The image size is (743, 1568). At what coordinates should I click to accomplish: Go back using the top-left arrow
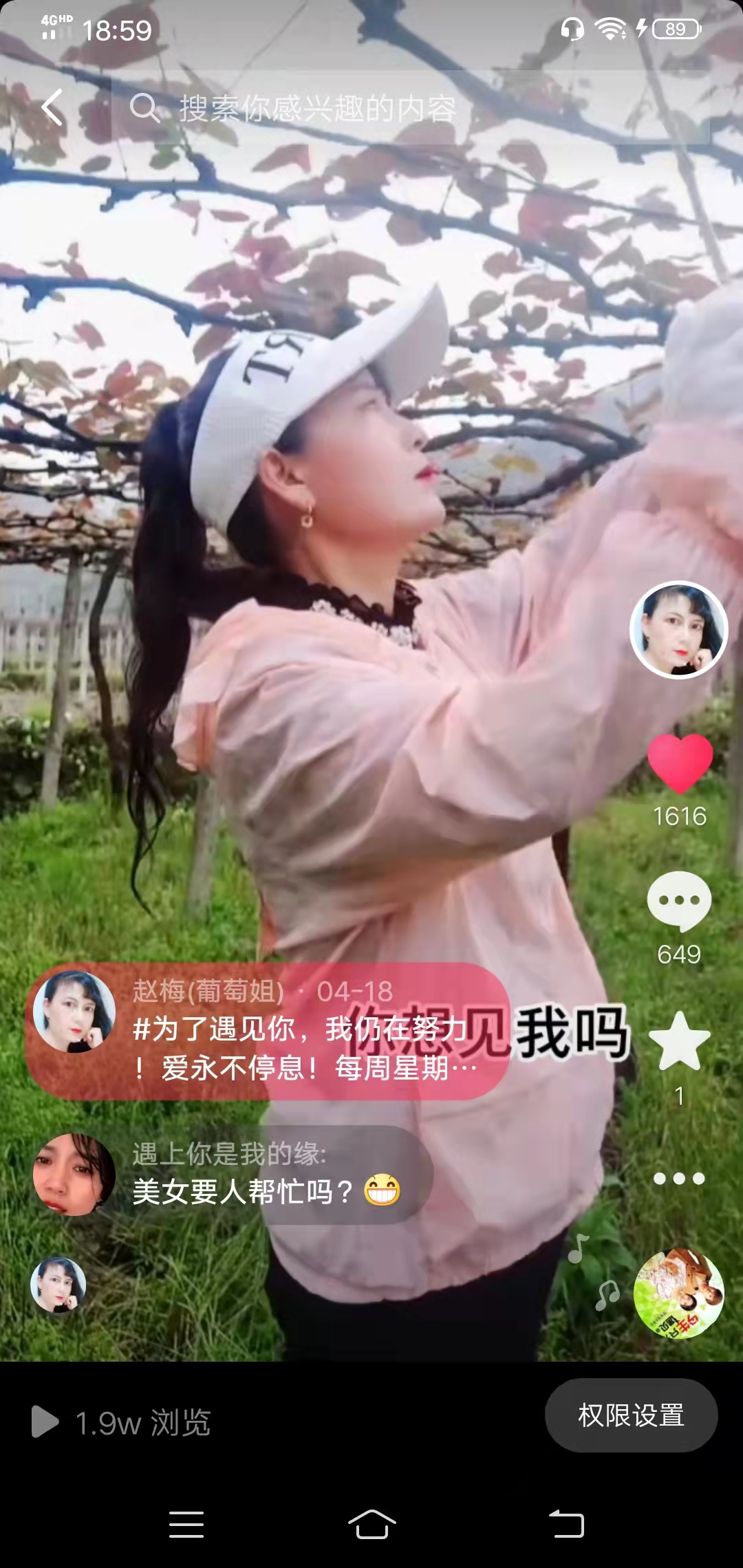[52, 108]
